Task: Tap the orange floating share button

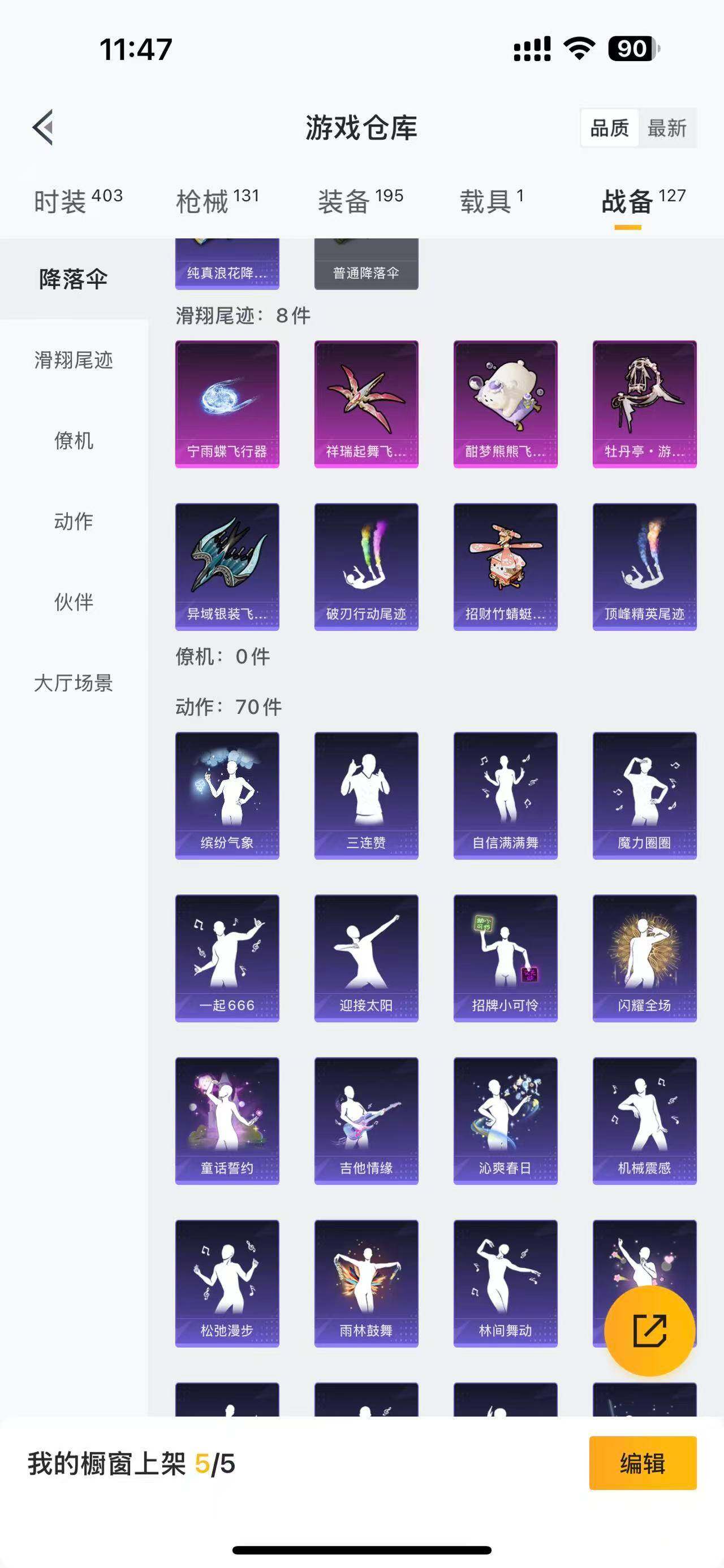Action: [x=650, y=1331]
